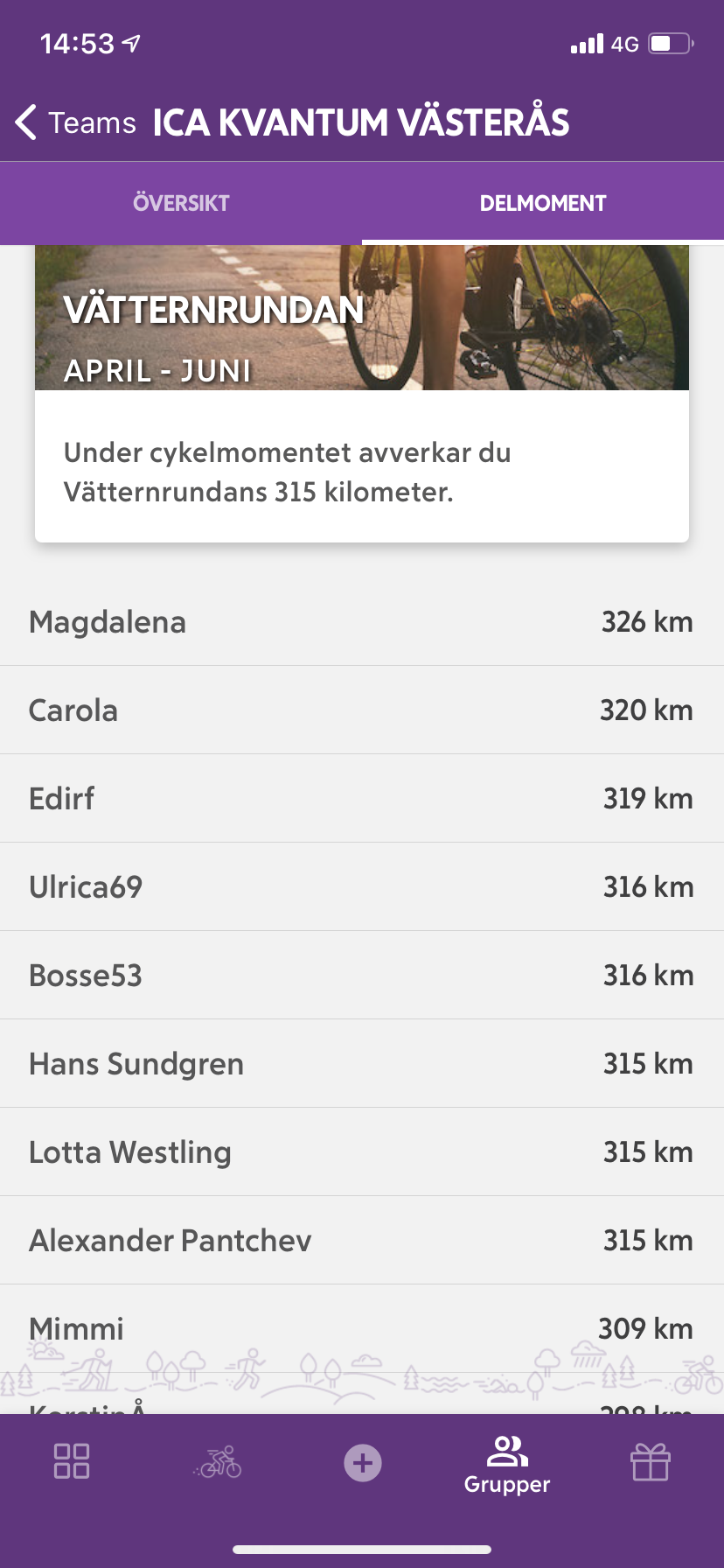Go back to Teams
The width and height of the screenshot is (724, 1568).
(76, 122)
